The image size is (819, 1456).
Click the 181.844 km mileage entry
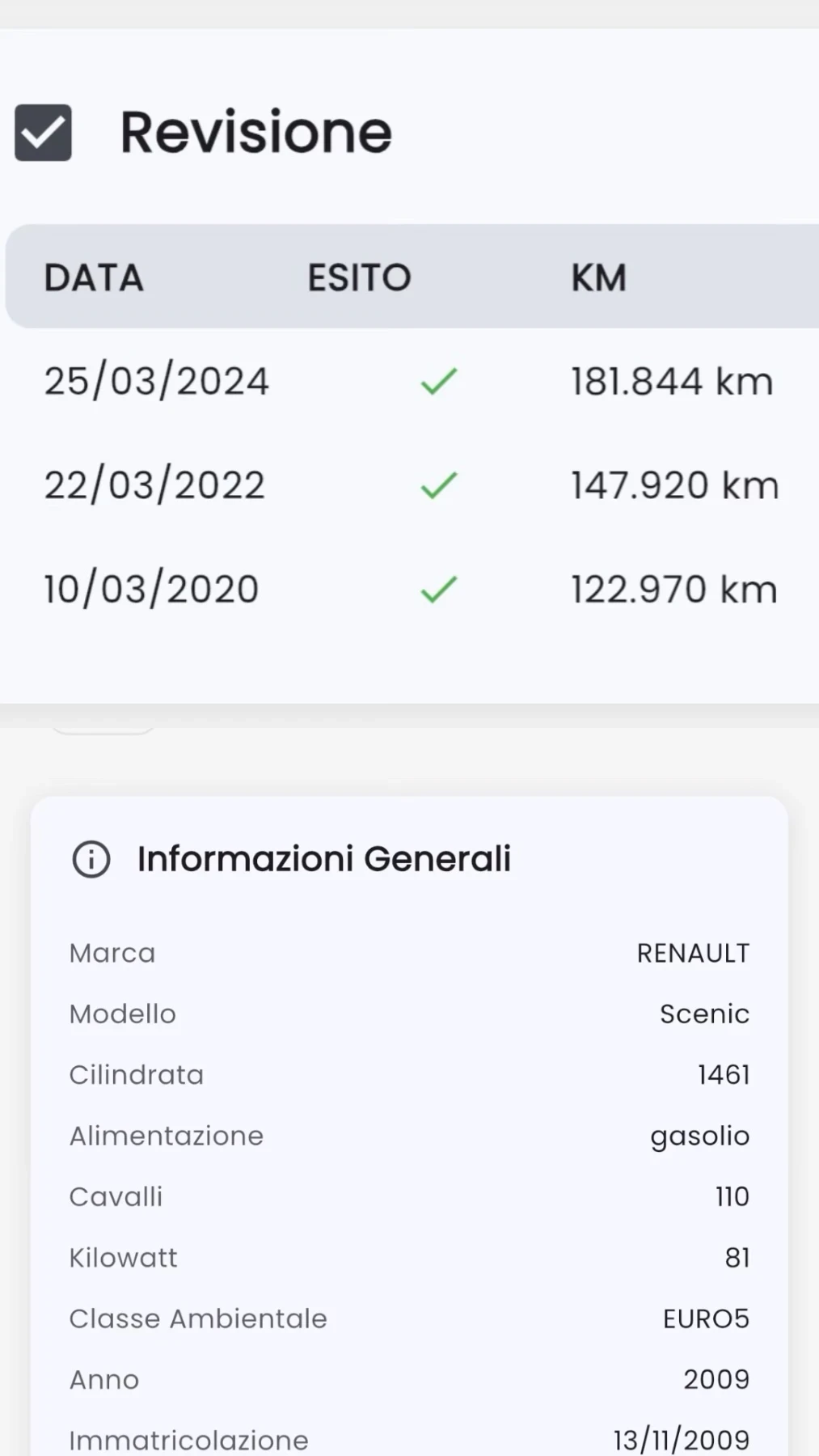pos(671,380)
